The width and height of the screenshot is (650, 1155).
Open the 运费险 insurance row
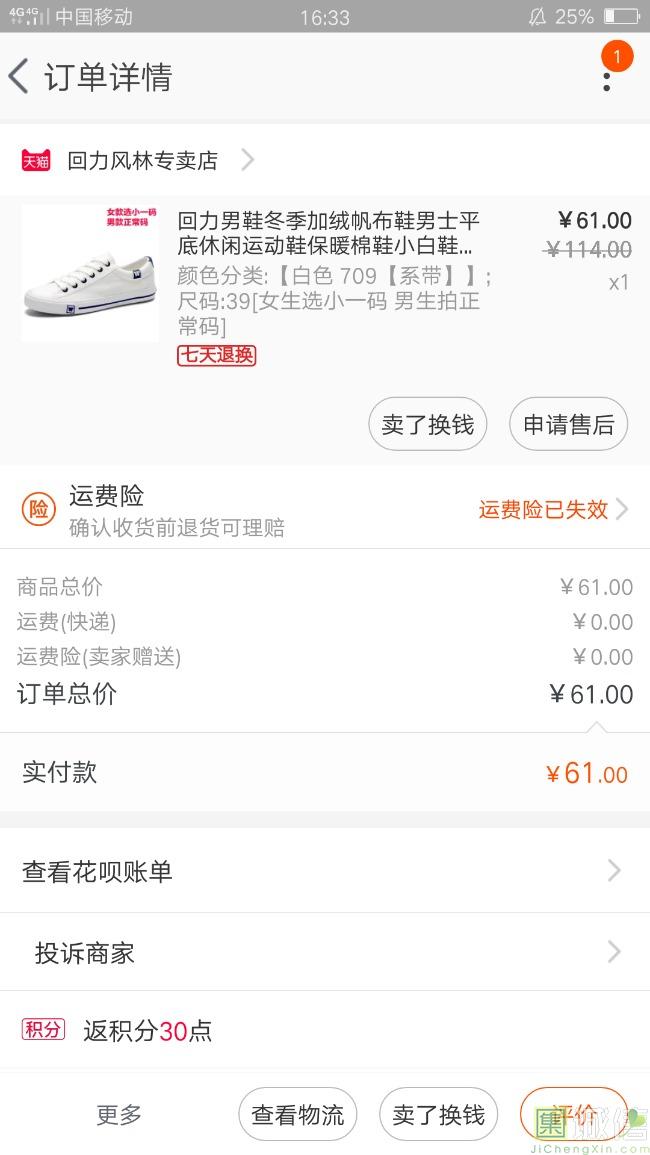325,510
